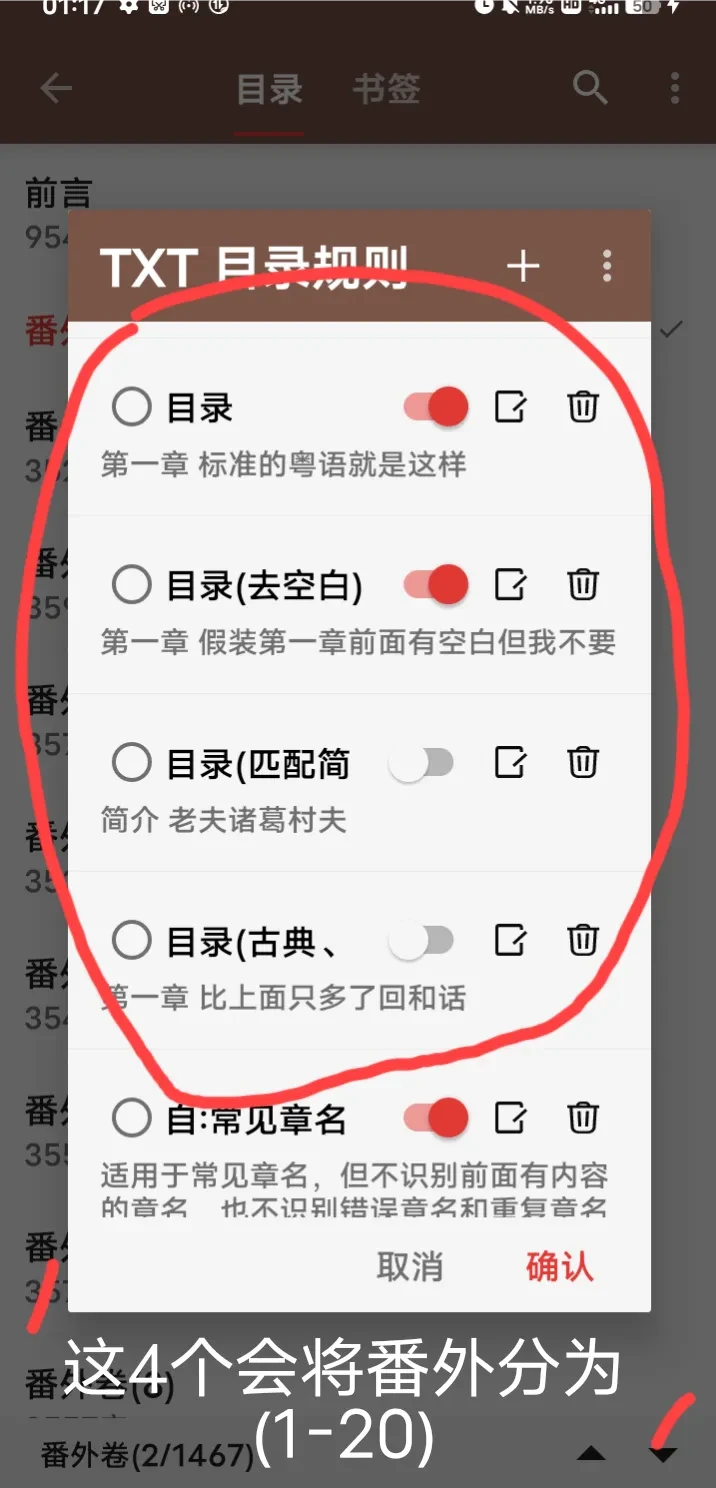Enable the 目录(匹配简 rule switch
The image size is (716, 1488).
pyautogui.click(x=421, y=765)
